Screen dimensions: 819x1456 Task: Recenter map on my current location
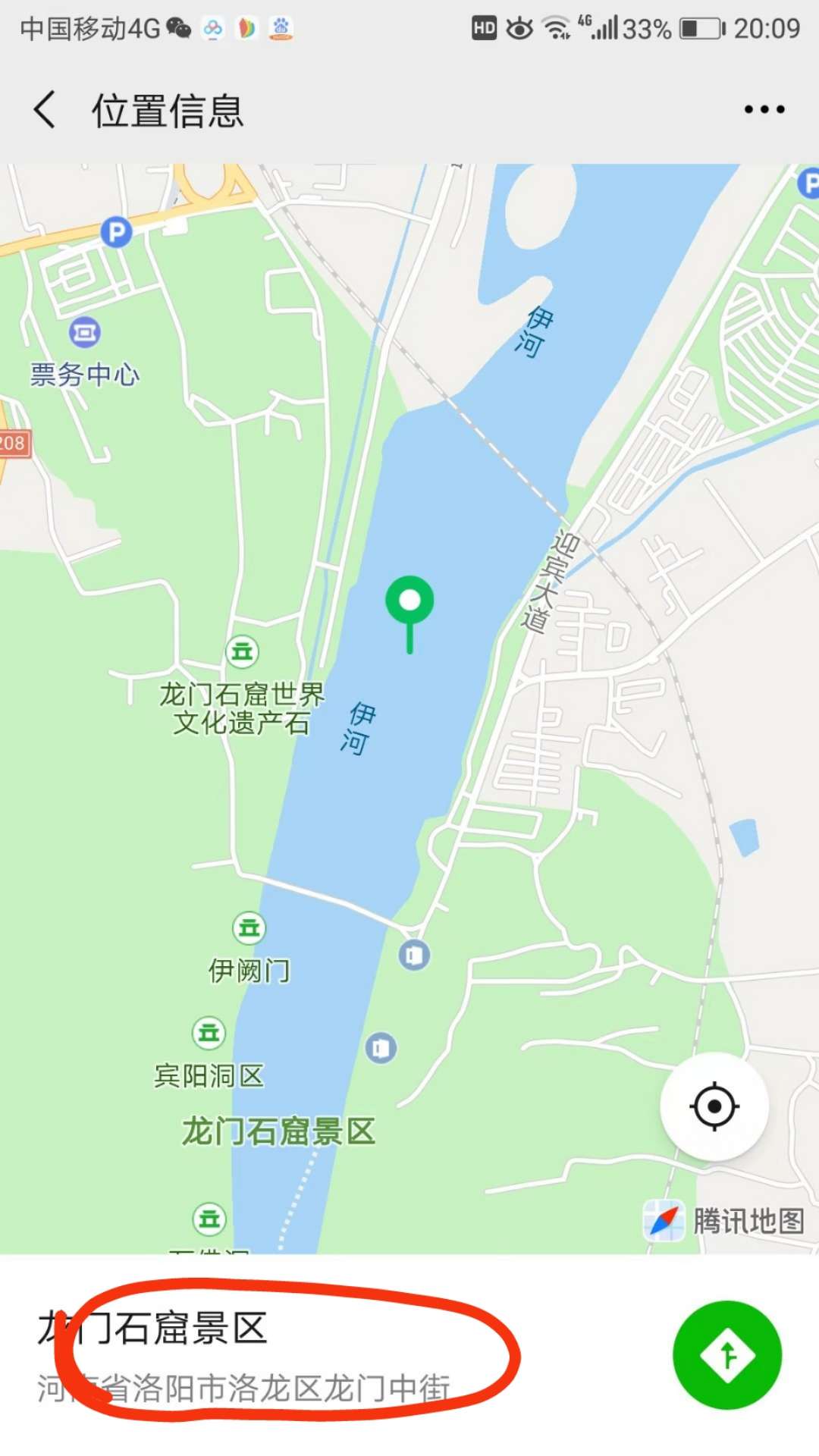(714, 1106)
